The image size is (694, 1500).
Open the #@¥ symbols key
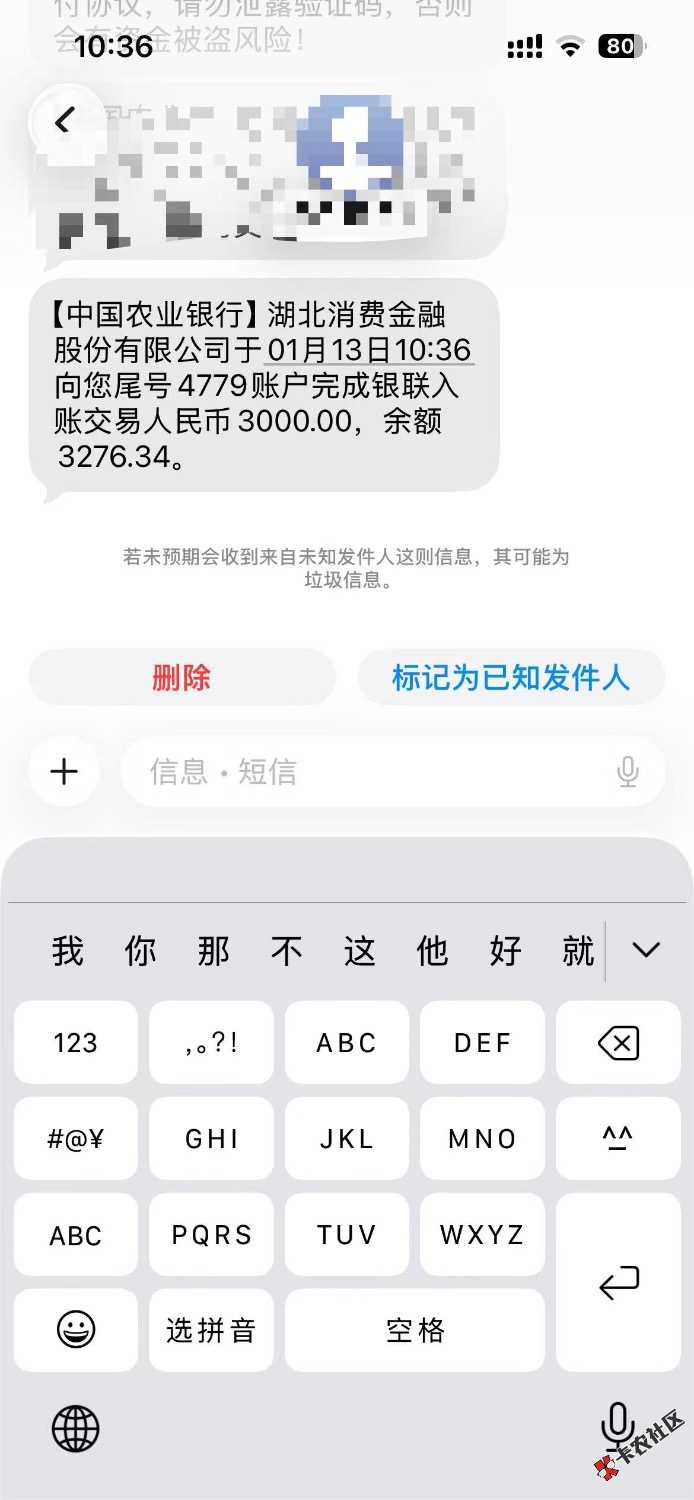[x=76, y=1138]
